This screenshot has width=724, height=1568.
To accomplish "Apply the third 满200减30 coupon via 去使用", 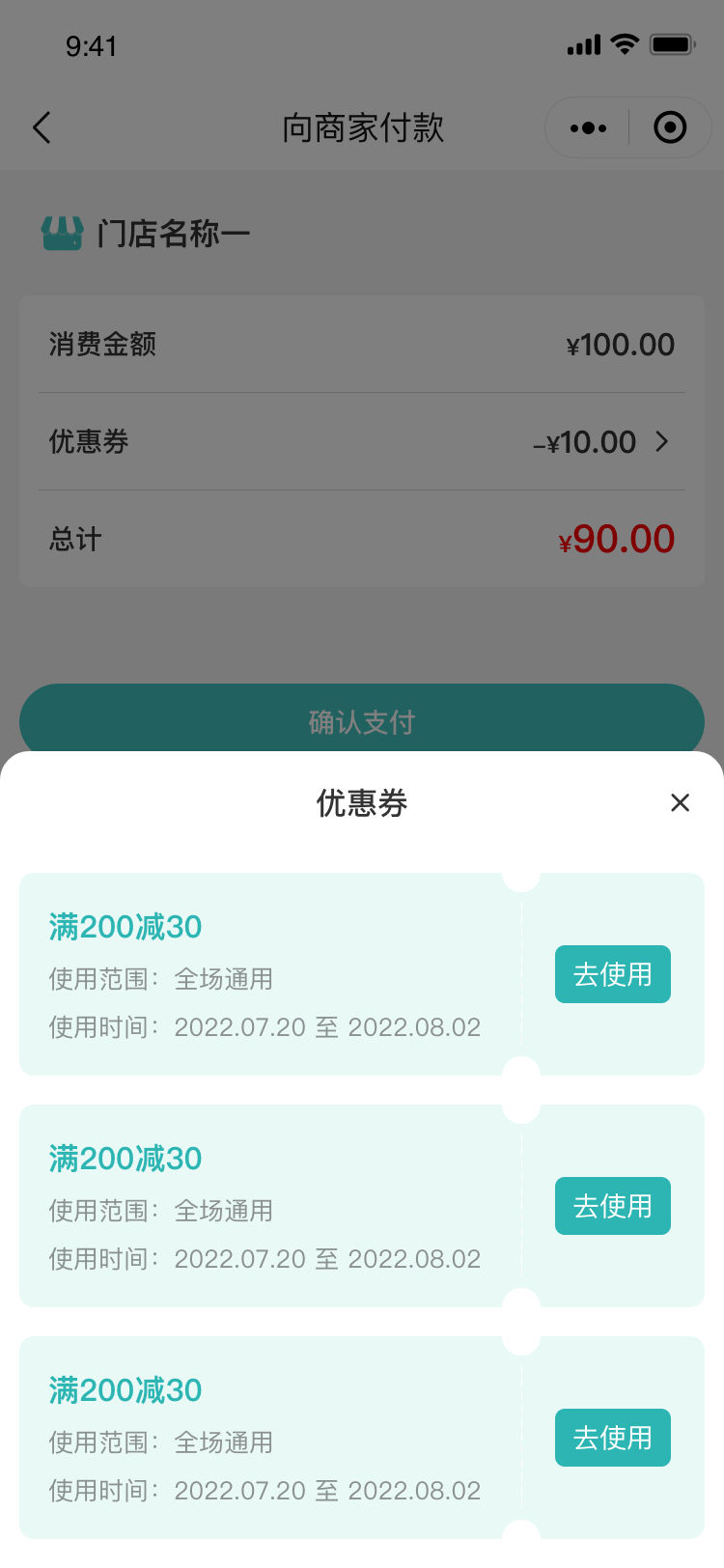I will click(x=612, y=1438).
